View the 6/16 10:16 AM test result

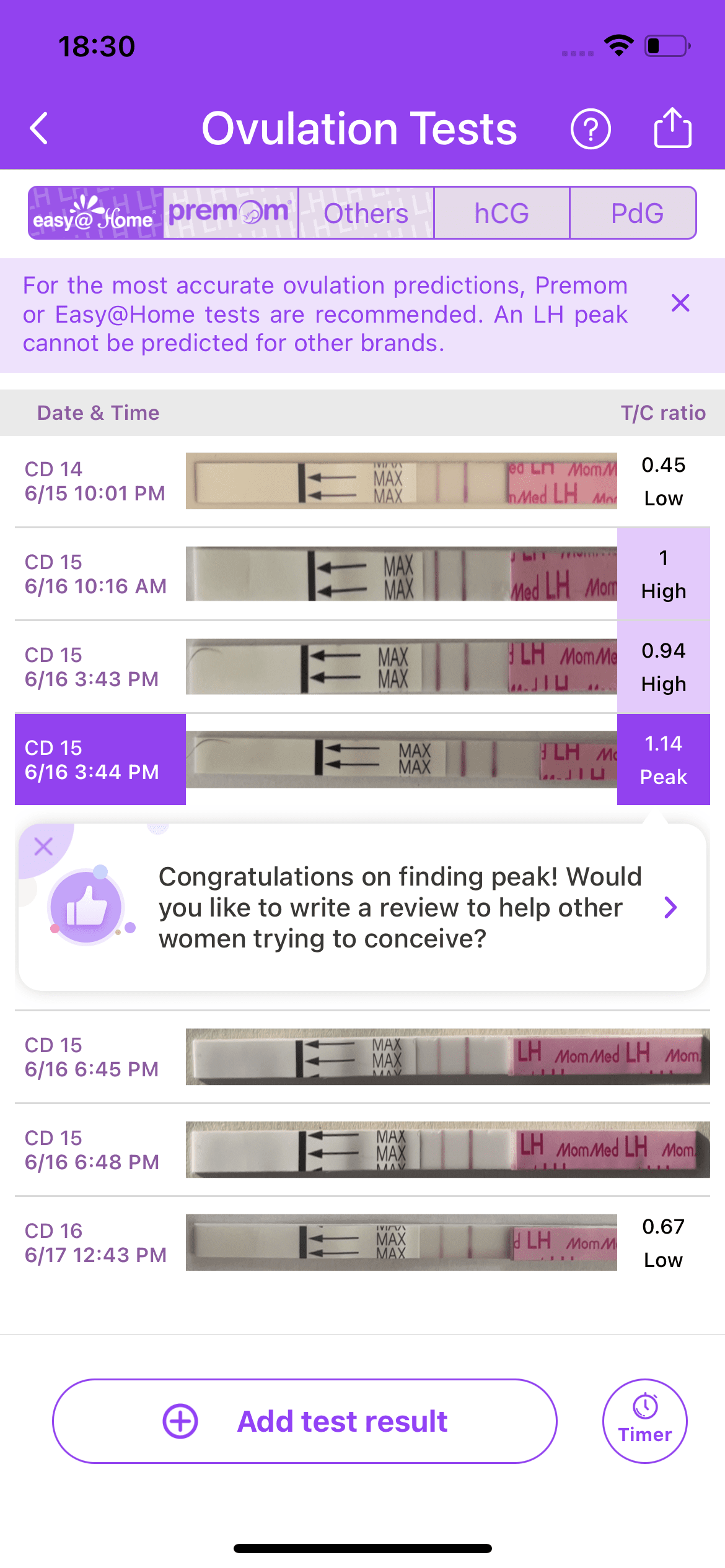(x=362, y=574)
